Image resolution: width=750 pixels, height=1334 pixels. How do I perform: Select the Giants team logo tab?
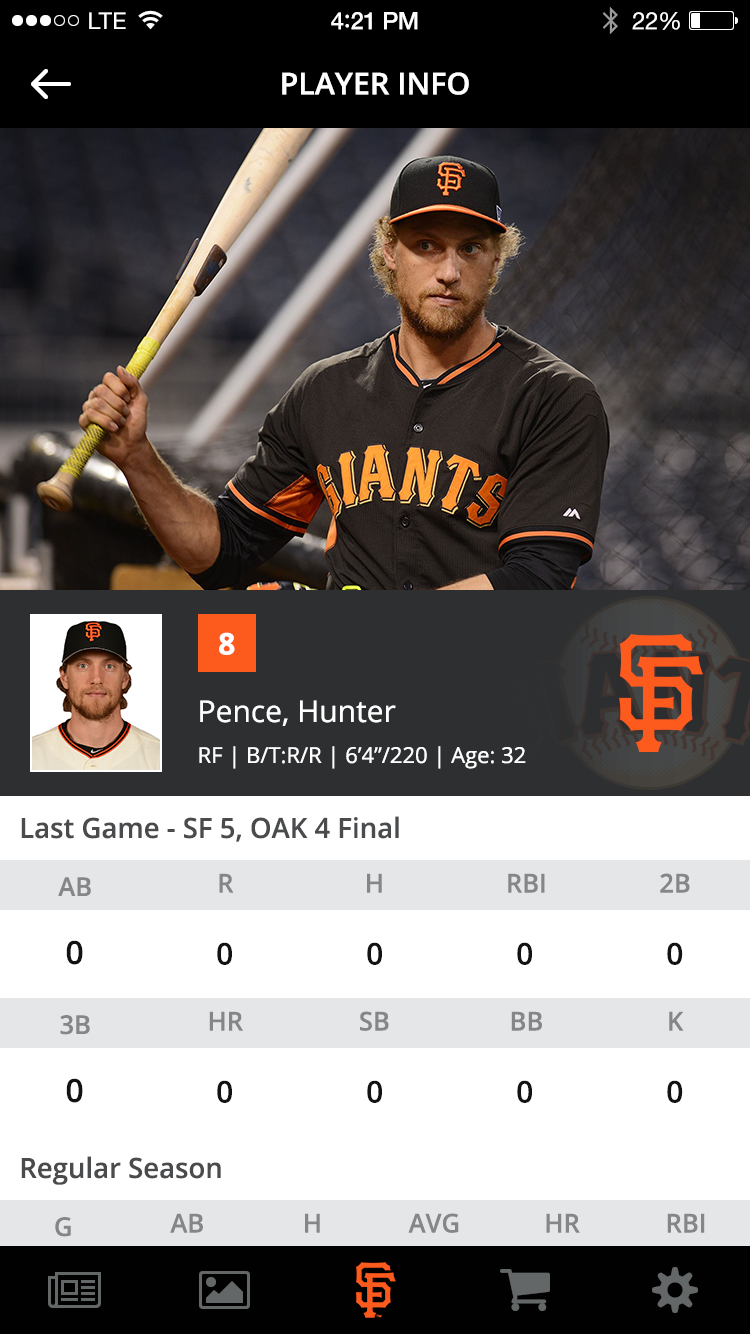pos(375,1290)
